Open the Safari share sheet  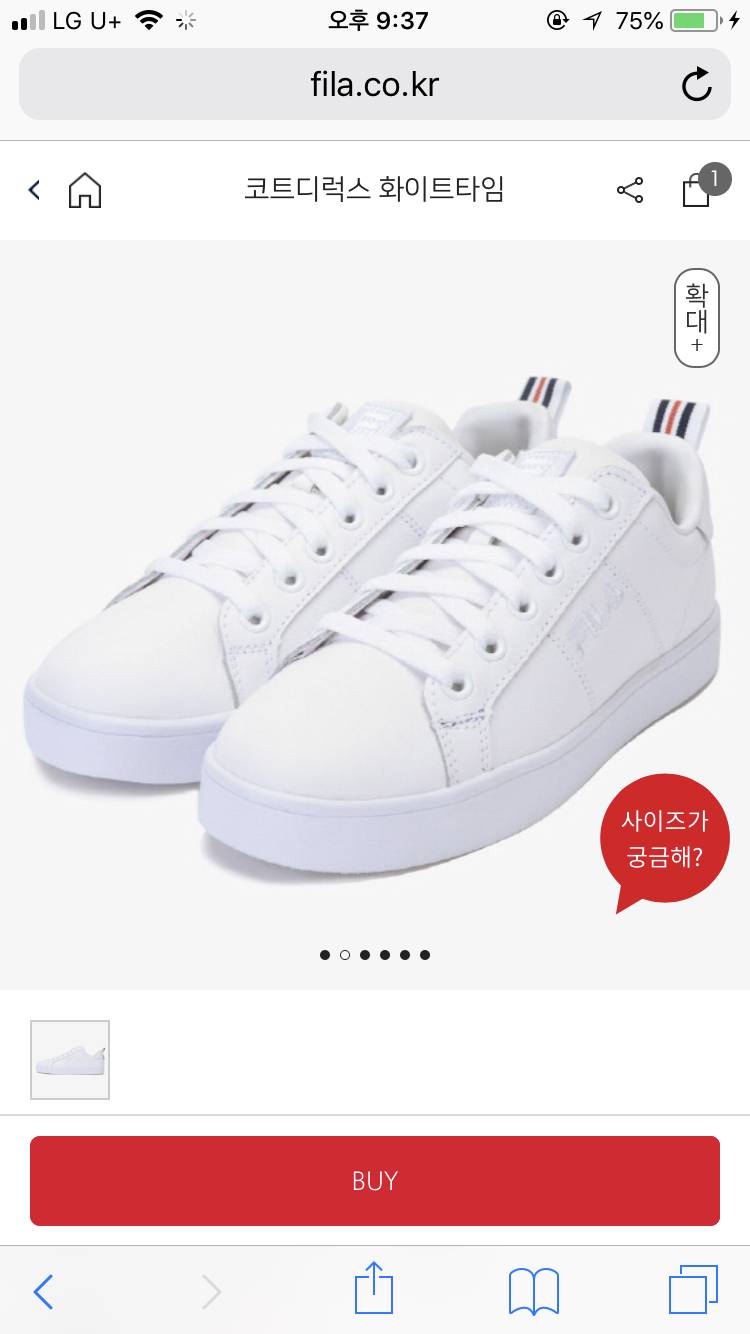click(x=375, y=1289)
